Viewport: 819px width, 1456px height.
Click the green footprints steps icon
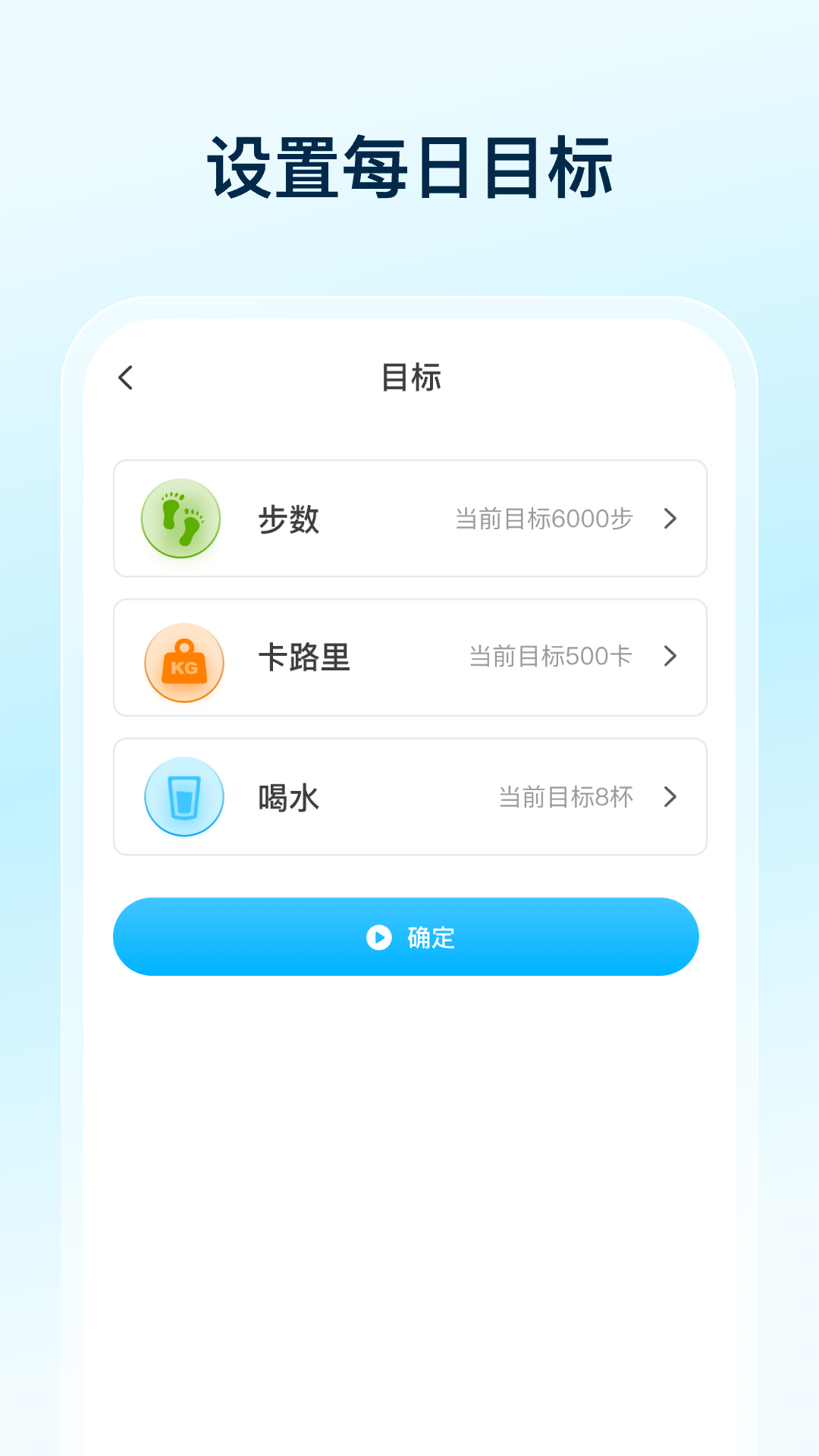tap(180, 518)
